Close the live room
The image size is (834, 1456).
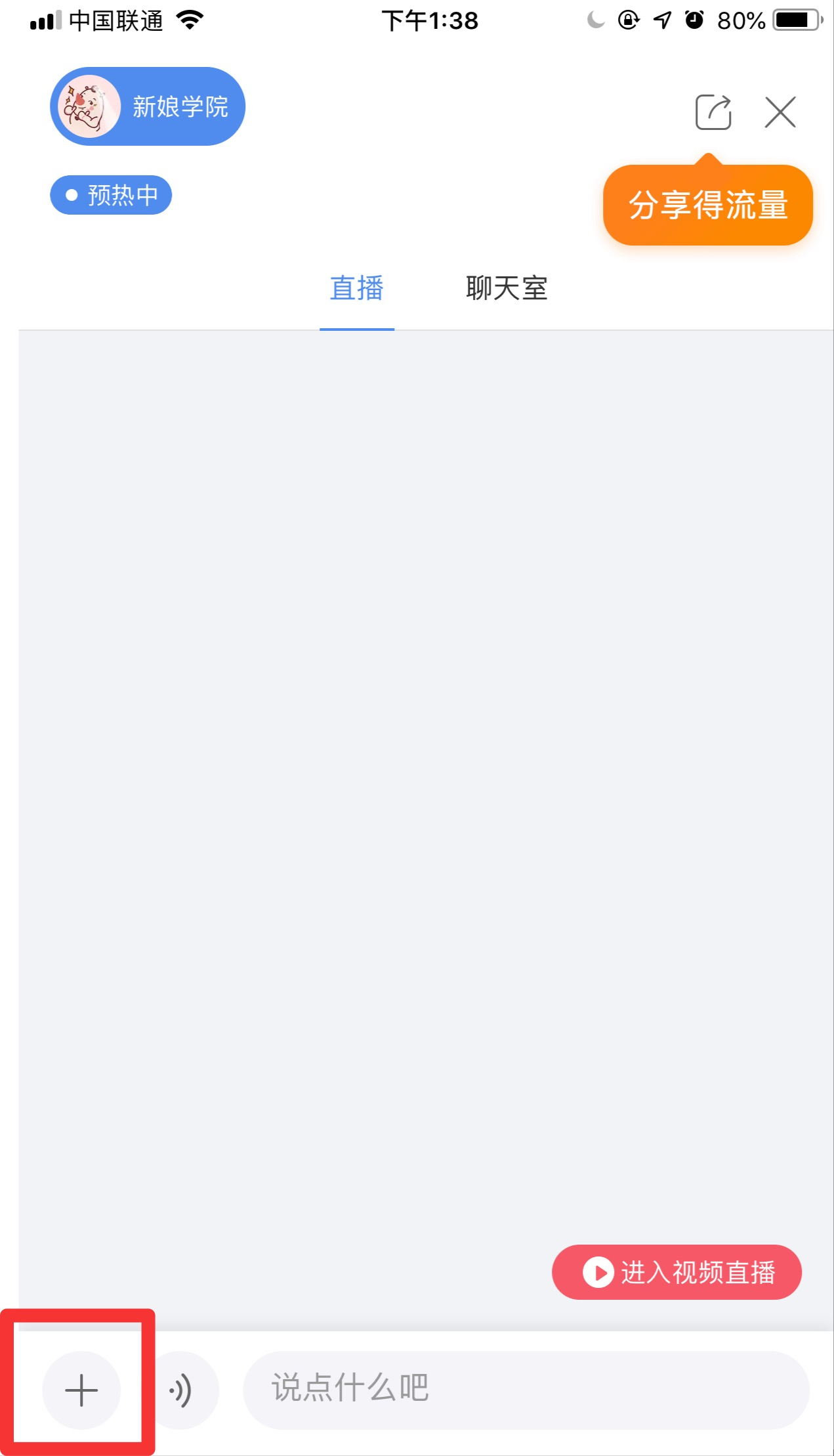(x=780, y=112)
